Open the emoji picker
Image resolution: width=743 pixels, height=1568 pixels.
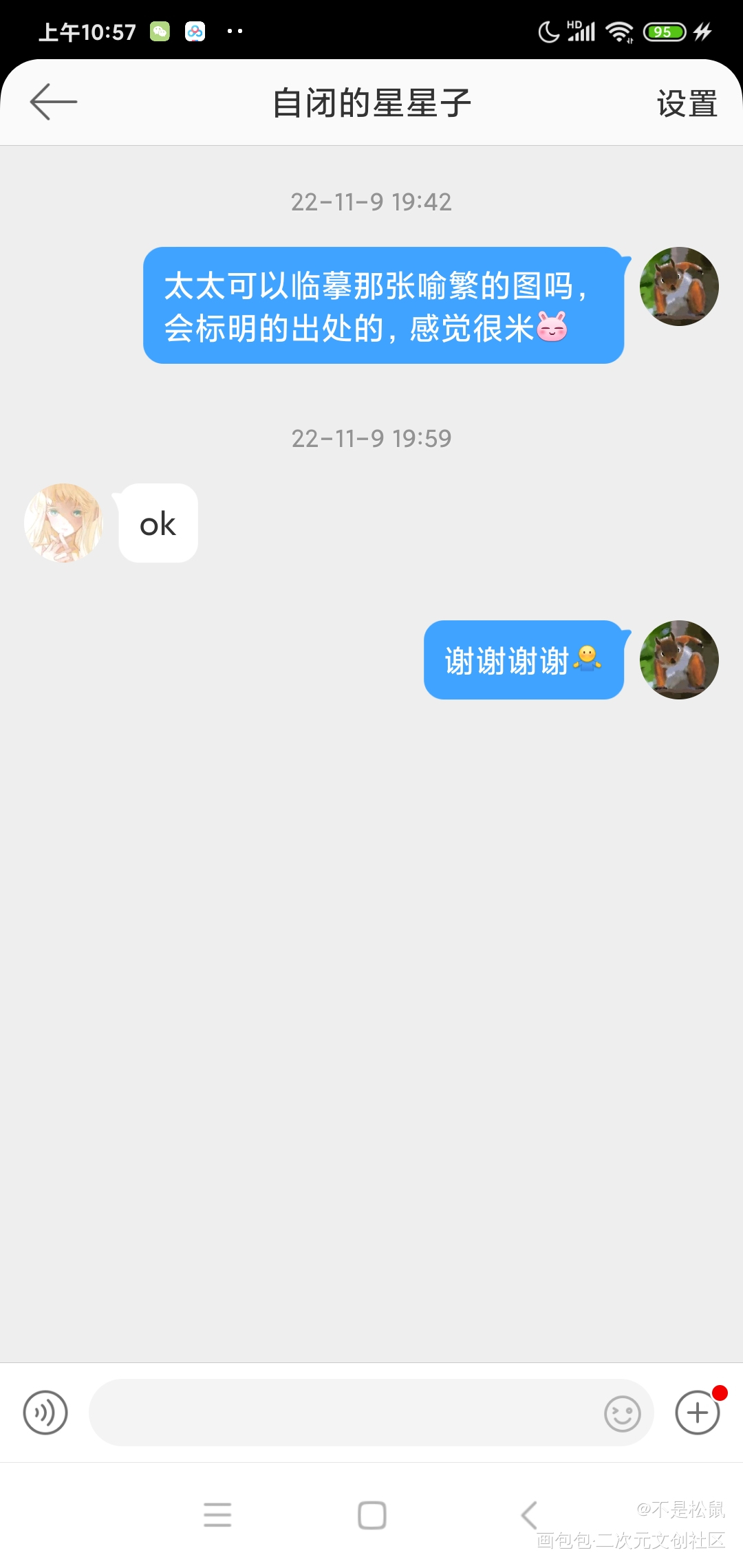pos(622,1414)
